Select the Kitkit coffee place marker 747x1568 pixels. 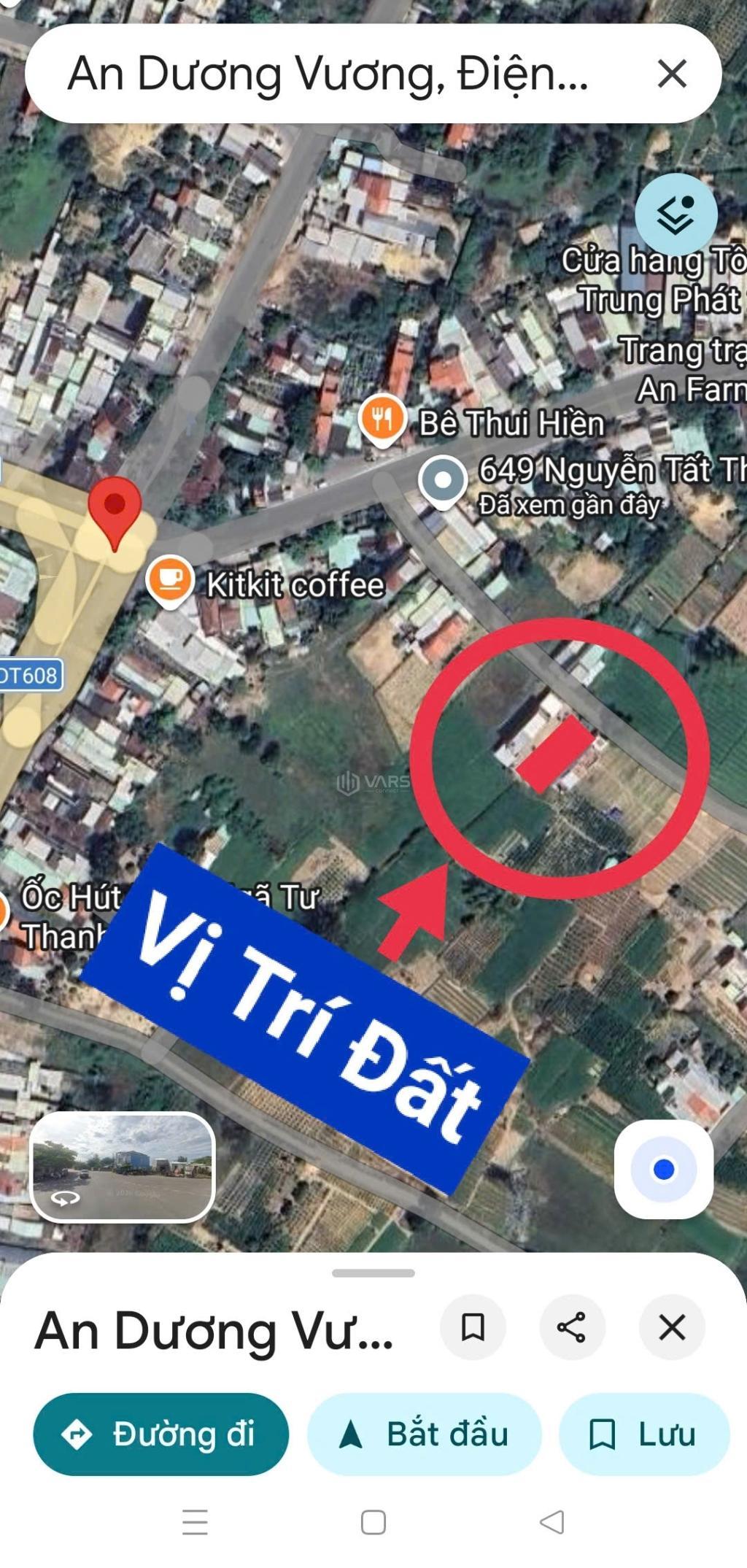(170, 580)
